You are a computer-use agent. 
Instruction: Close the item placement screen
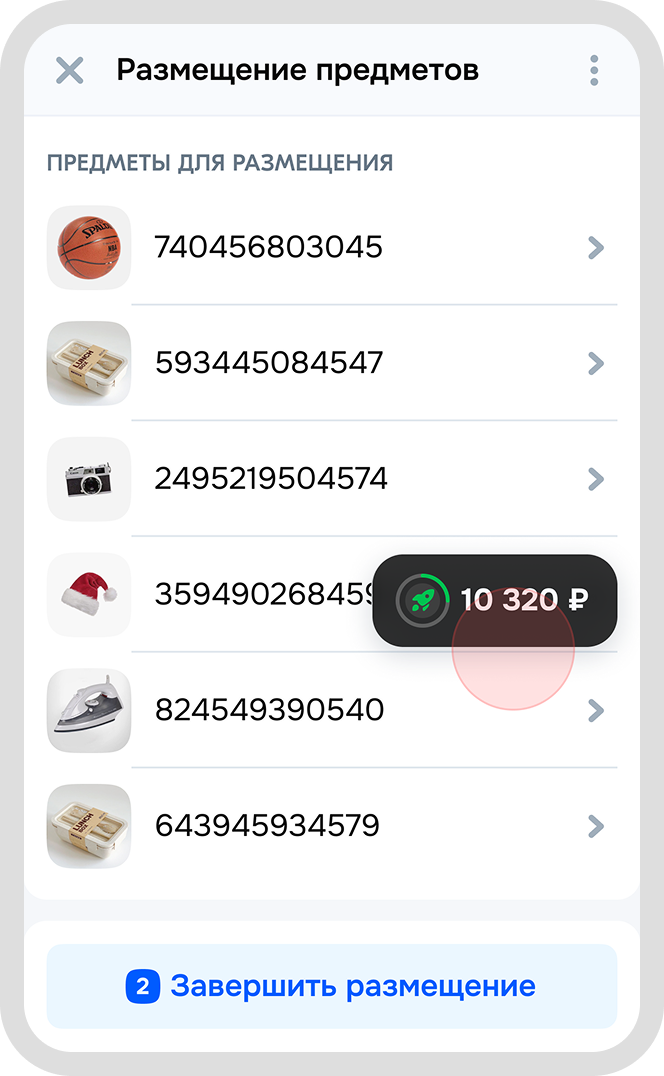69,71
